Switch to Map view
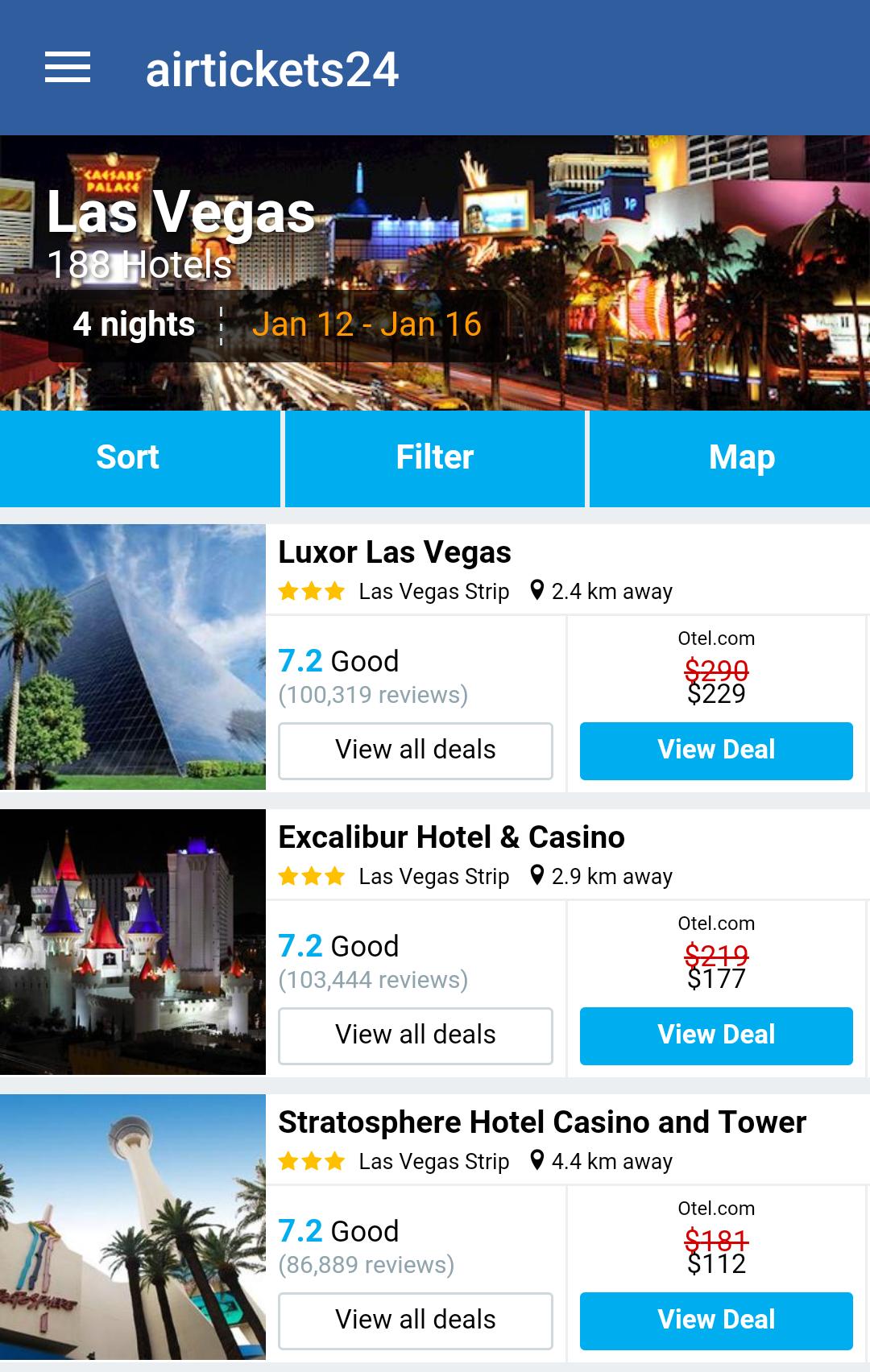Viewport: 870px width, 1372px height. 741,457
